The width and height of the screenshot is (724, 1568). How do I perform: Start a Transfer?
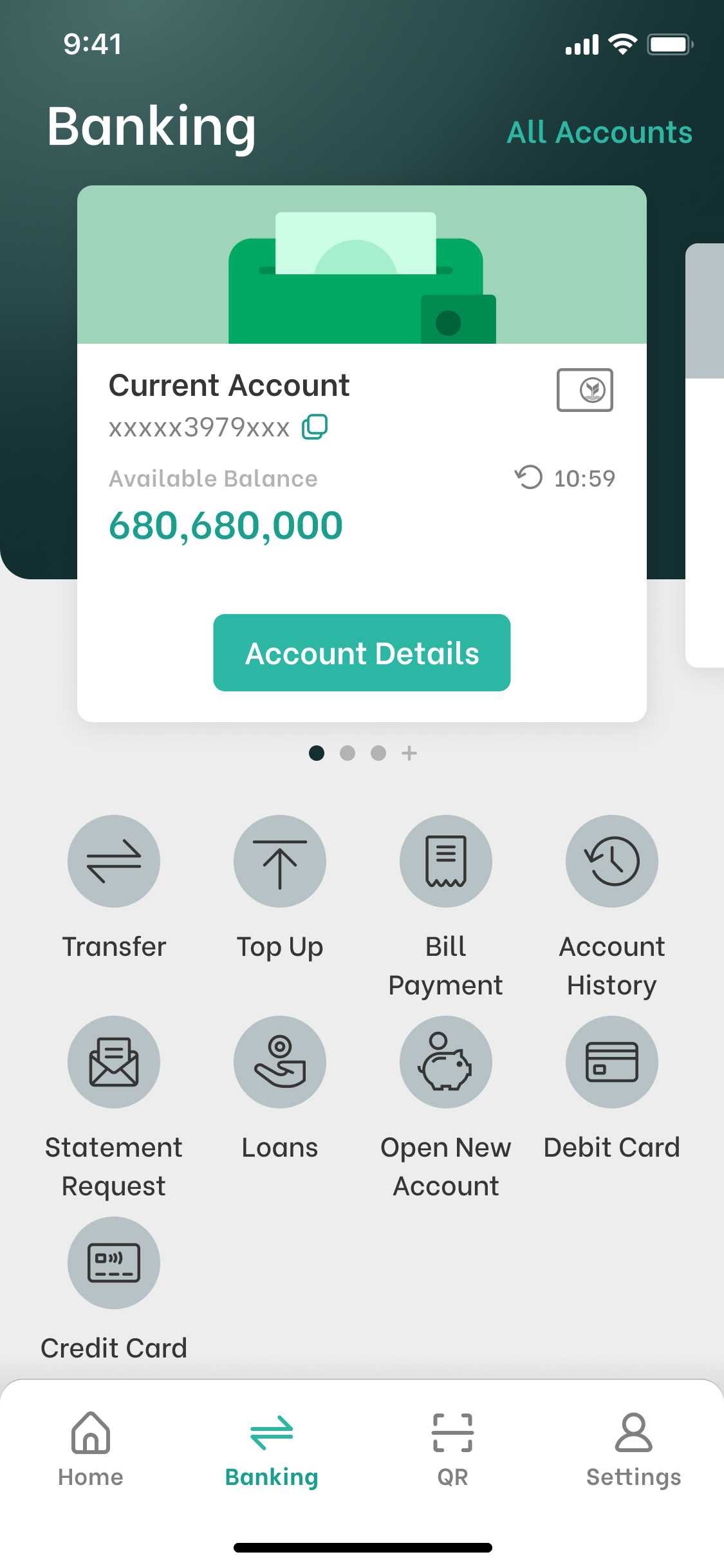[114, 861]
